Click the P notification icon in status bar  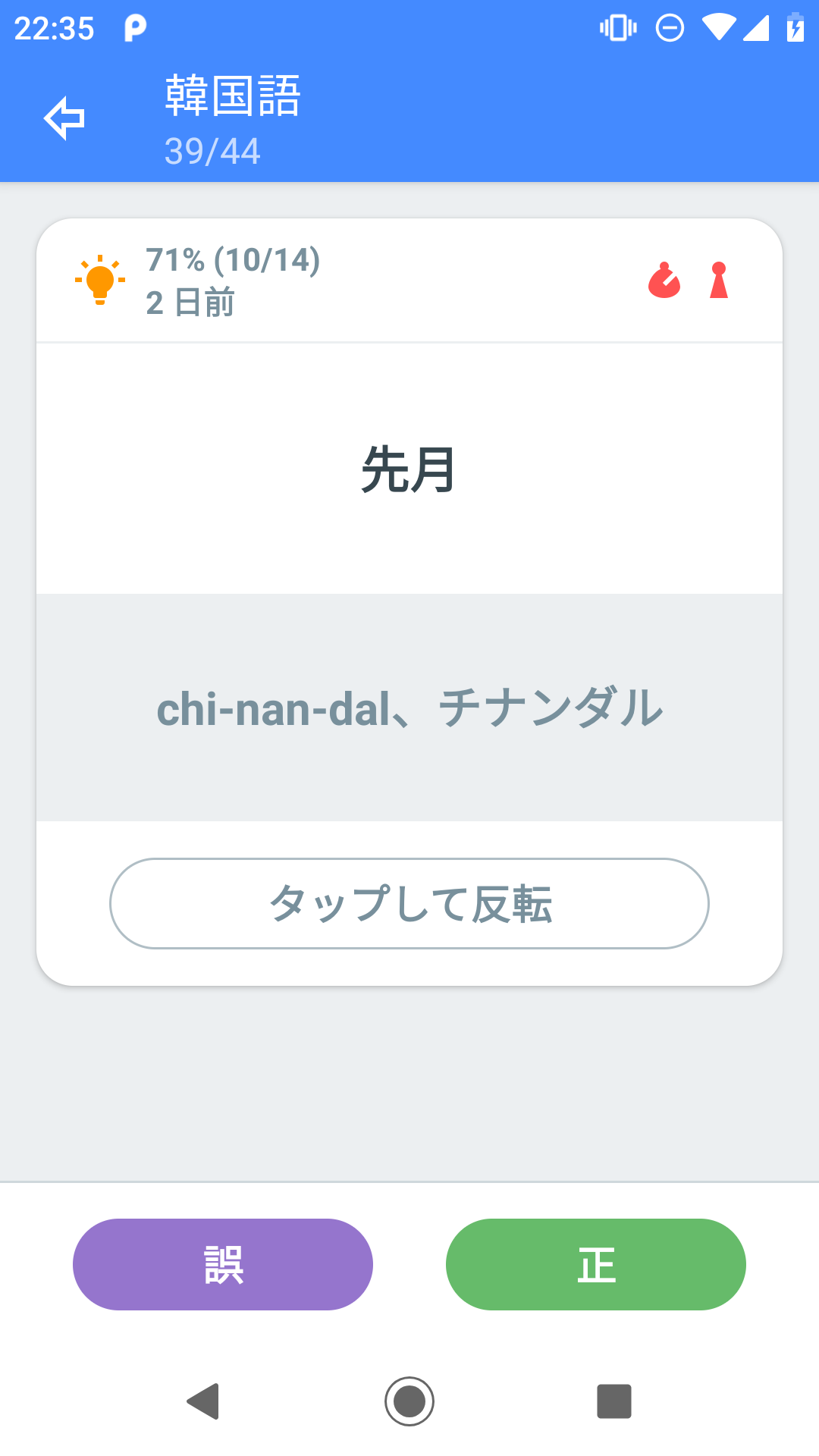[x=135, y=27]
